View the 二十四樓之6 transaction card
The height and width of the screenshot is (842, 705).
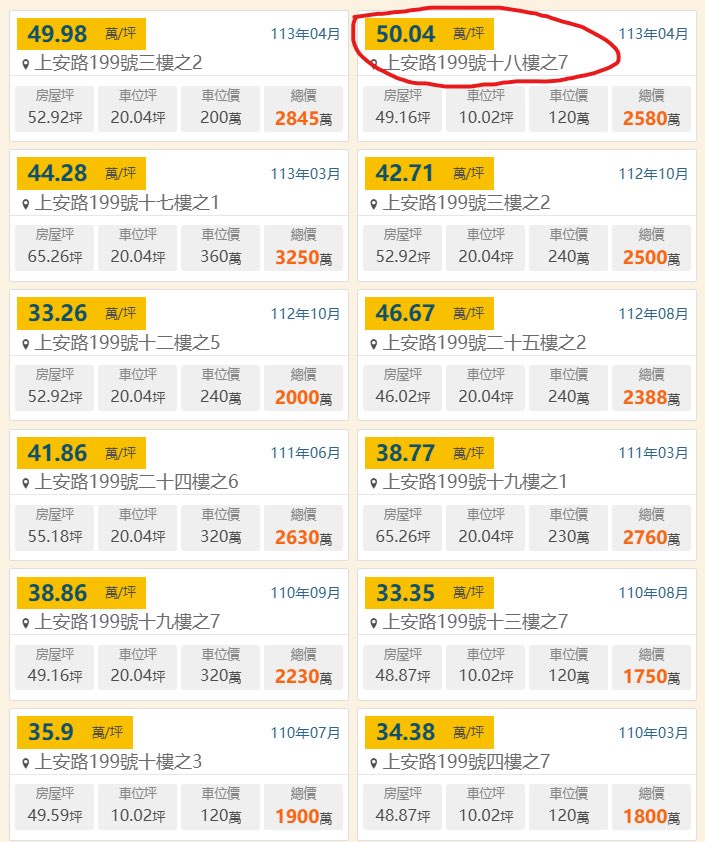click(178, 482)
